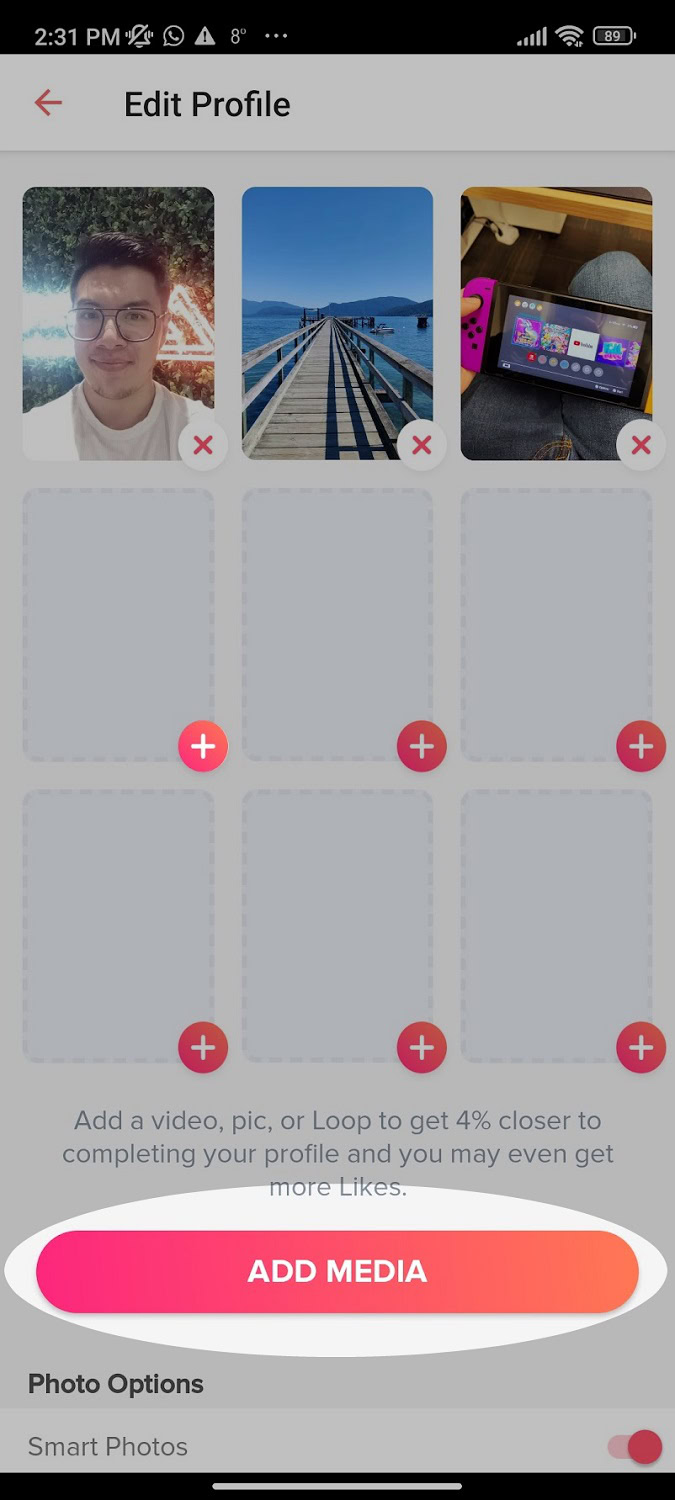Remove the selfie photo with glasses
The image size is (675, 1500).
coord(203,445)
